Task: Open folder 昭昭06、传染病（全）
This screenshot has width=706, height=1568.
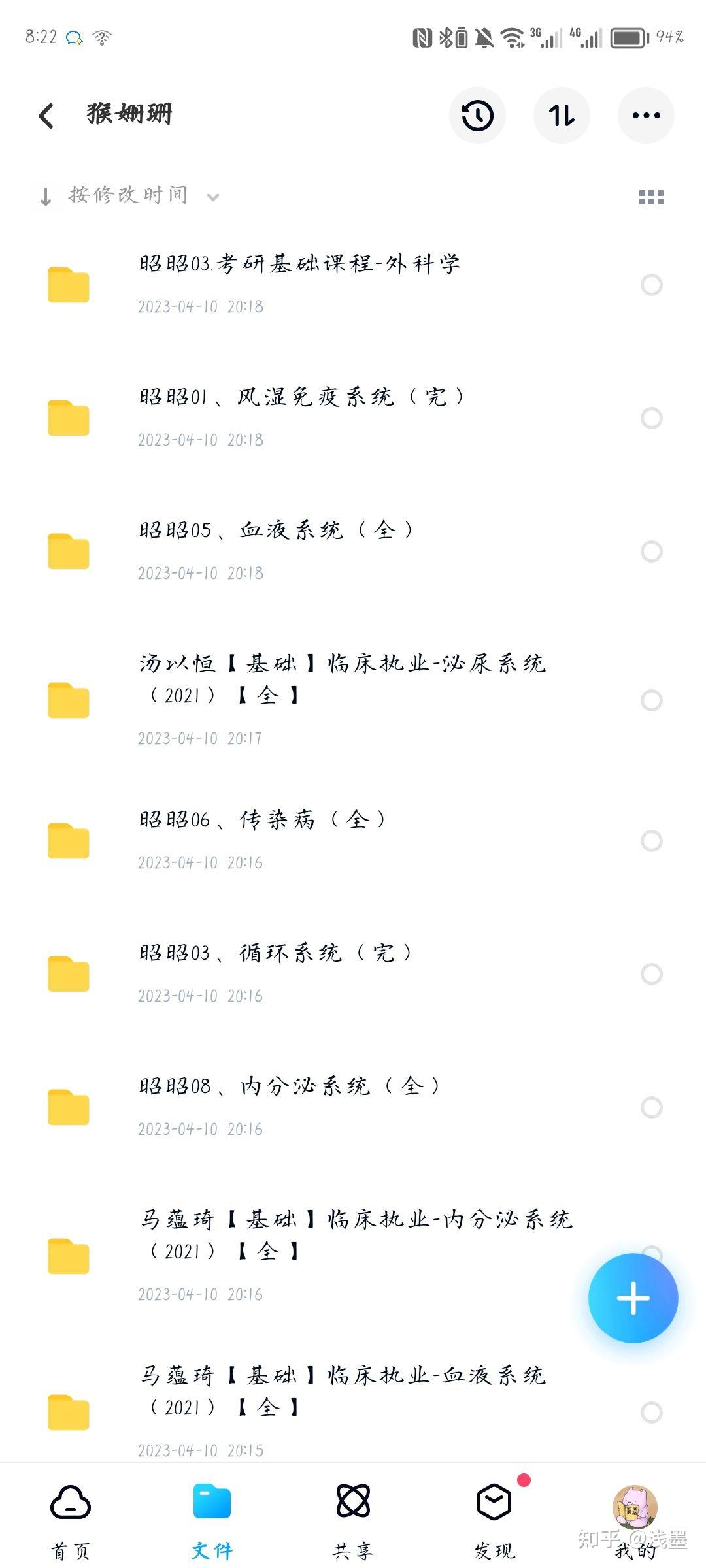Action: click(353, 841)
